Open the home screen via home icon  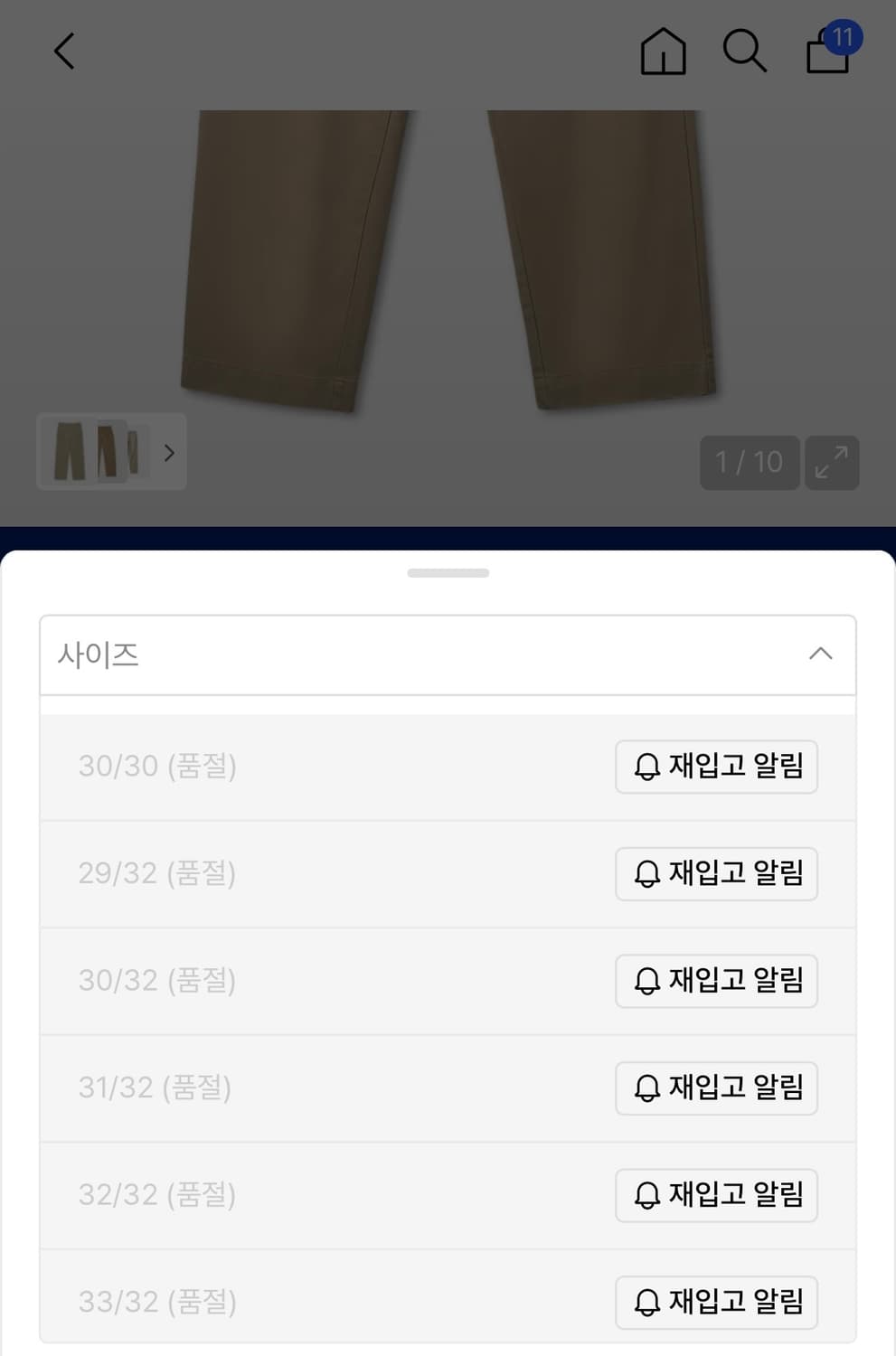(x=663, y=52)
